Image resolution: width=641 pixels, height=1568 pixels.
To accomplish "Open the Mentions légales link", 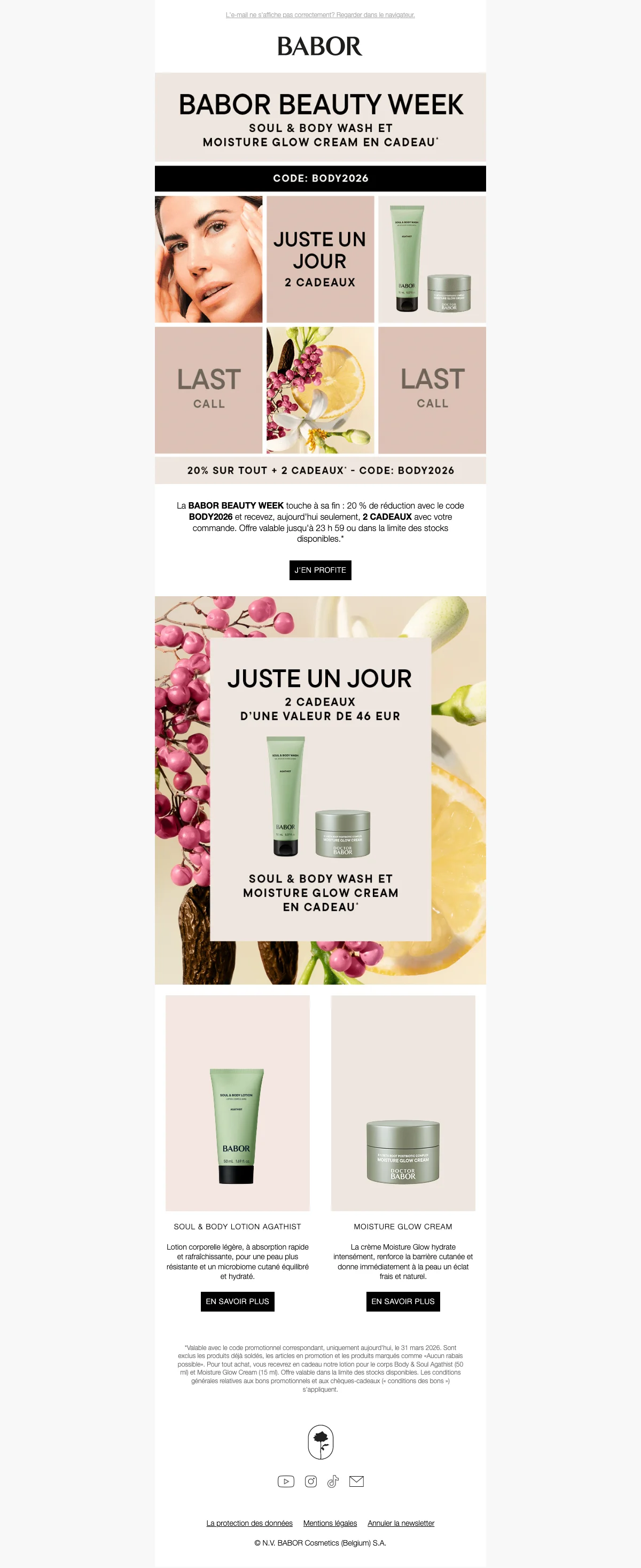I will point(330,1523).
